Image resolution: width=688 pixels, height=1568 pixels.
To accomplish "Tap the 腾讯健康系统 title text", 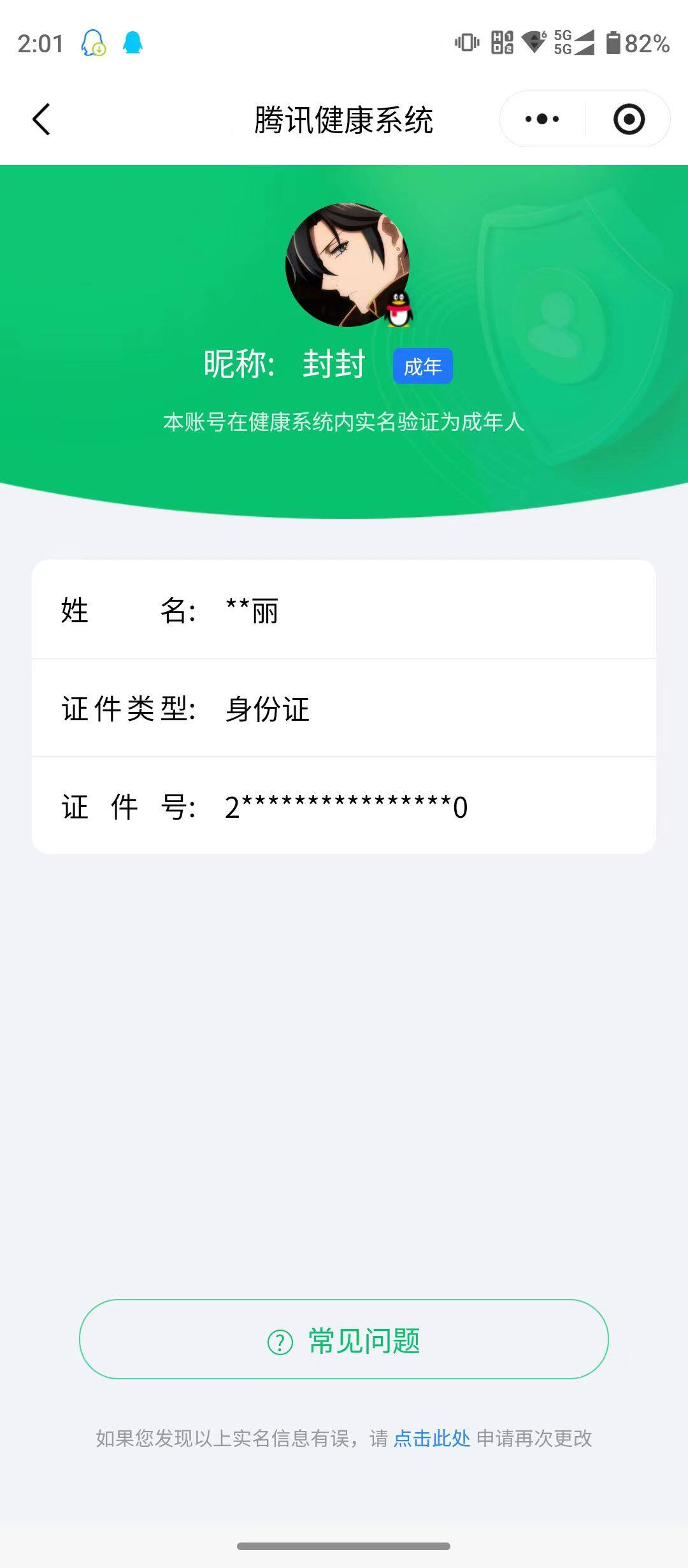I will (344, 119).
